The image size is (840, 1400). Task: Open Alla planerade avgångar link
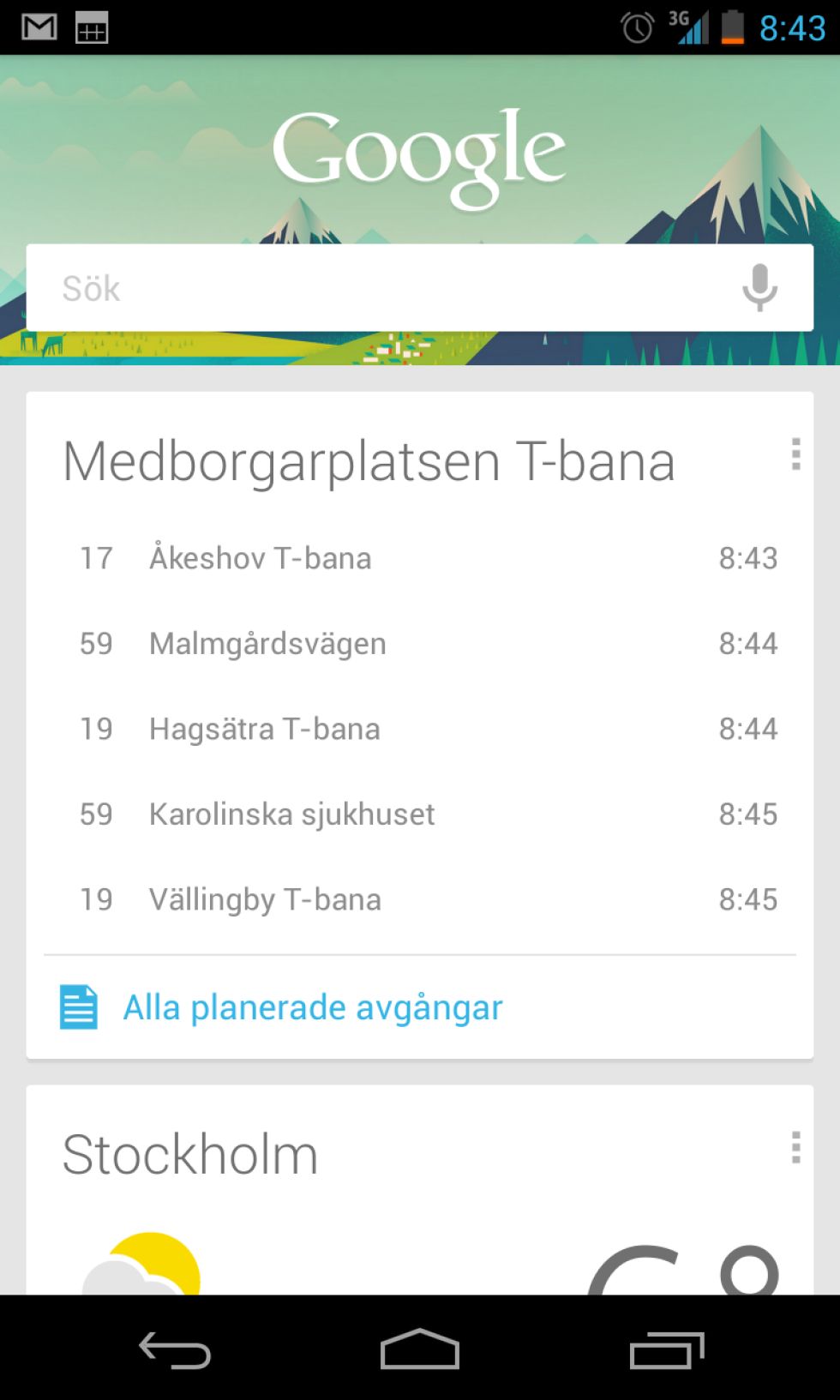click(312, 1007)
